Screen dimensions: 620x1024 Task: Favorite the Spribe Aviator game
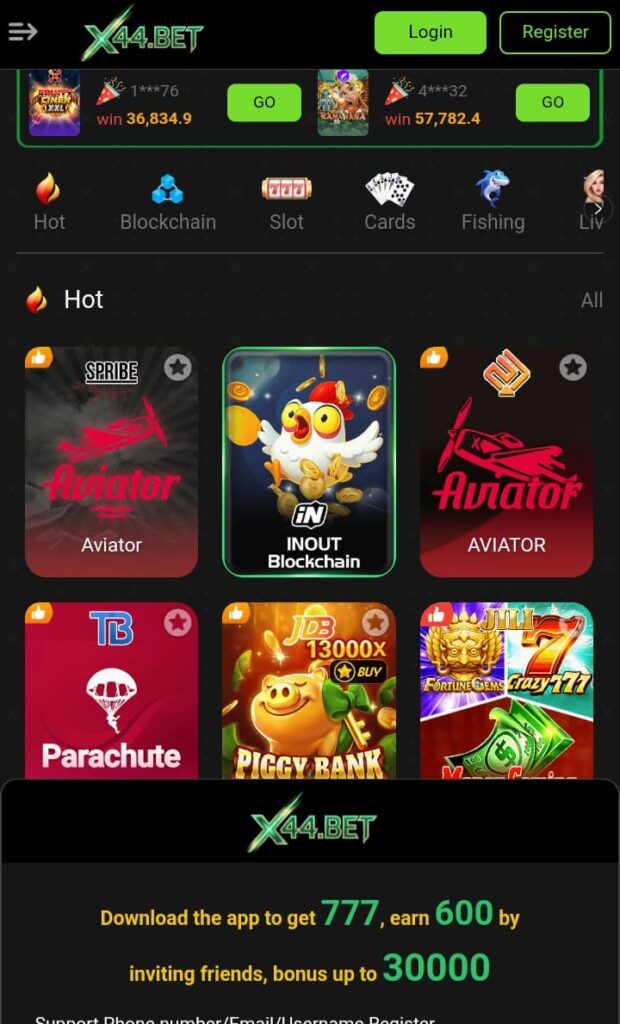pos(178,367)
